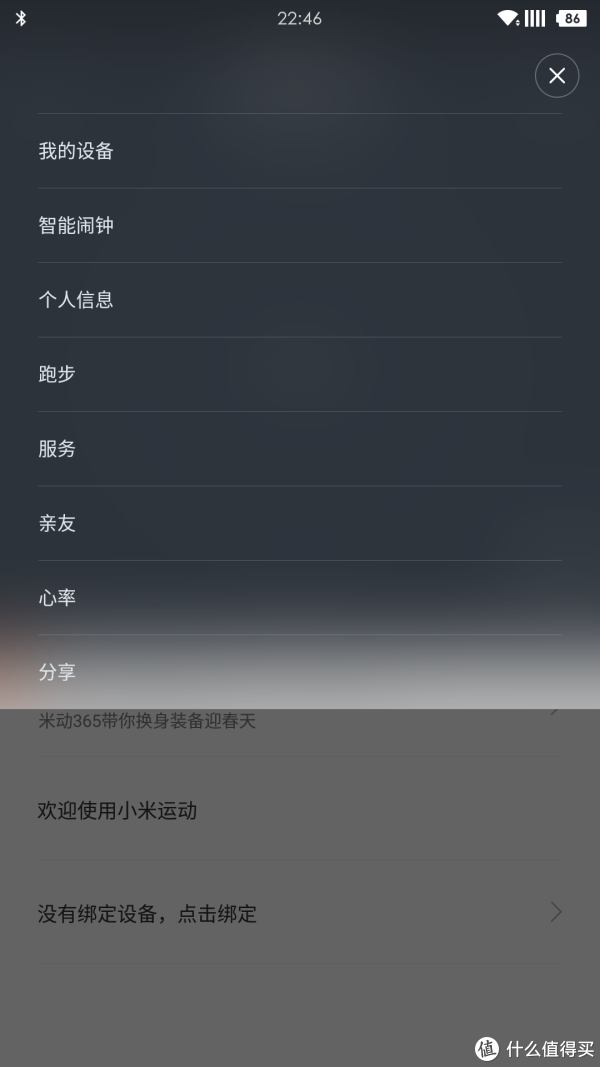Open the 心率 heart rate item
Viewport: 600px width, 1067px height.
click(299, 597)
